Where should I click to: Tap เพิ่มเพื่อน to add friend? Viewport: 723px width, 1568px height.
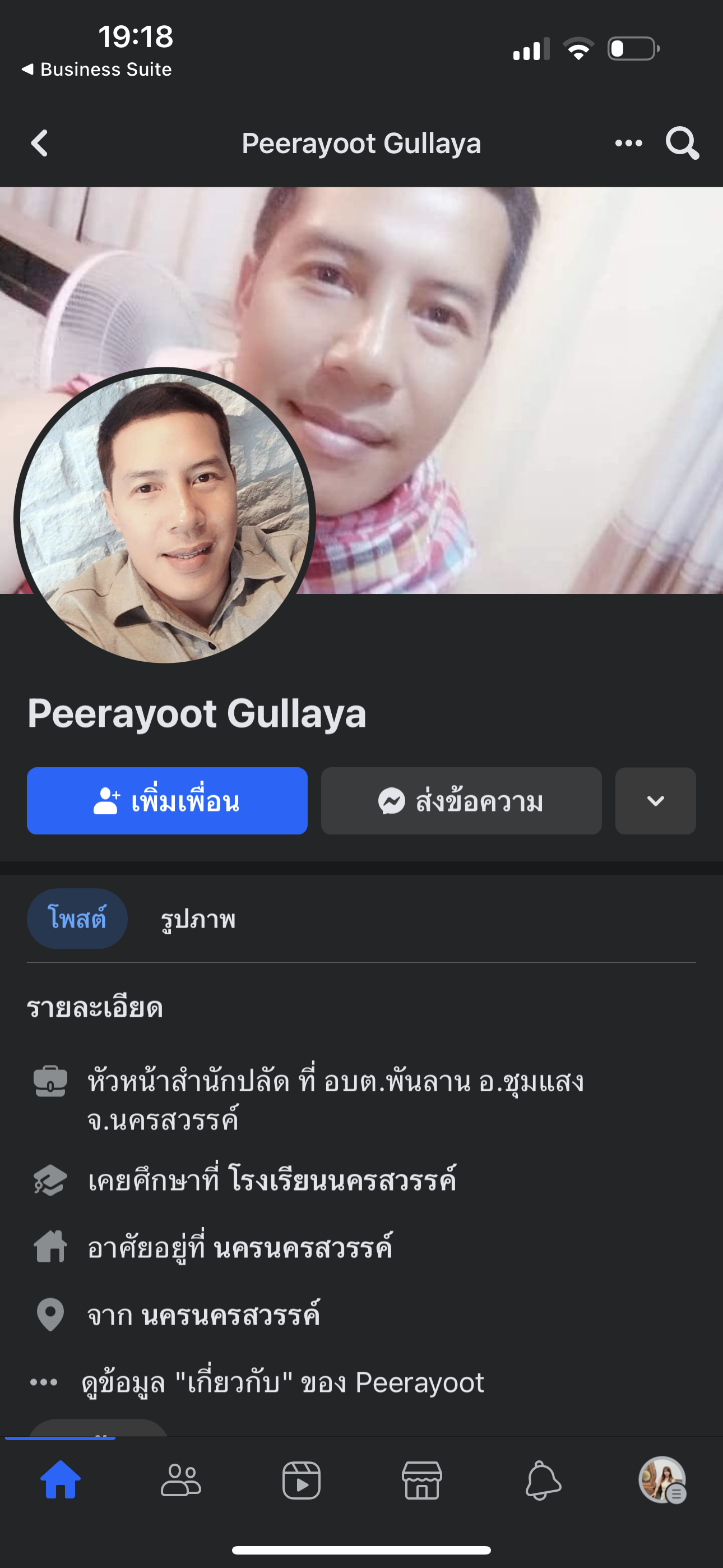pyautogui.click(x=167, y=801)
